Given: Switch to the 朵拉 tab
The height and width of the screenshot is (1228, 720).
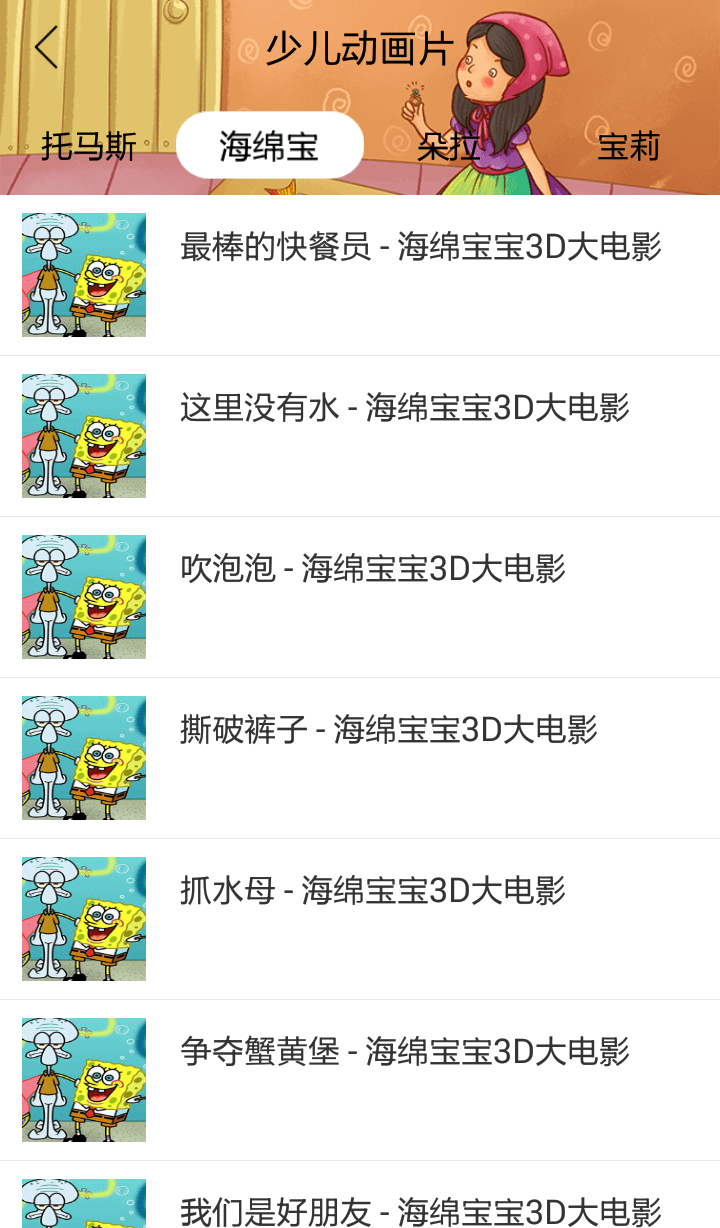Looking at the screenshot, I should (x=448, y=145).
